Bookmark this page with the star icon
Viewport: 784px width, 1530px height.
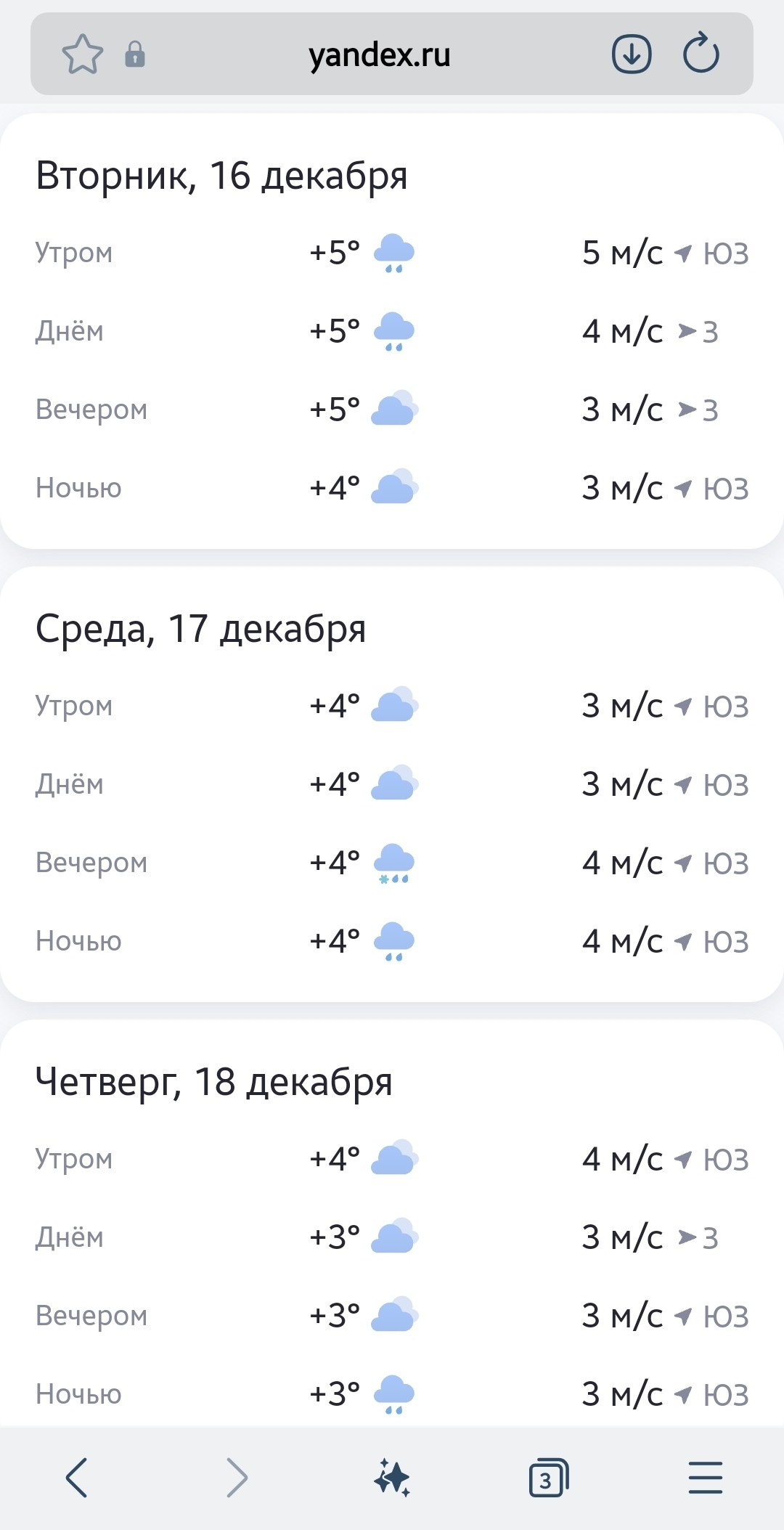pyautogui.click(x=83, y=54)
